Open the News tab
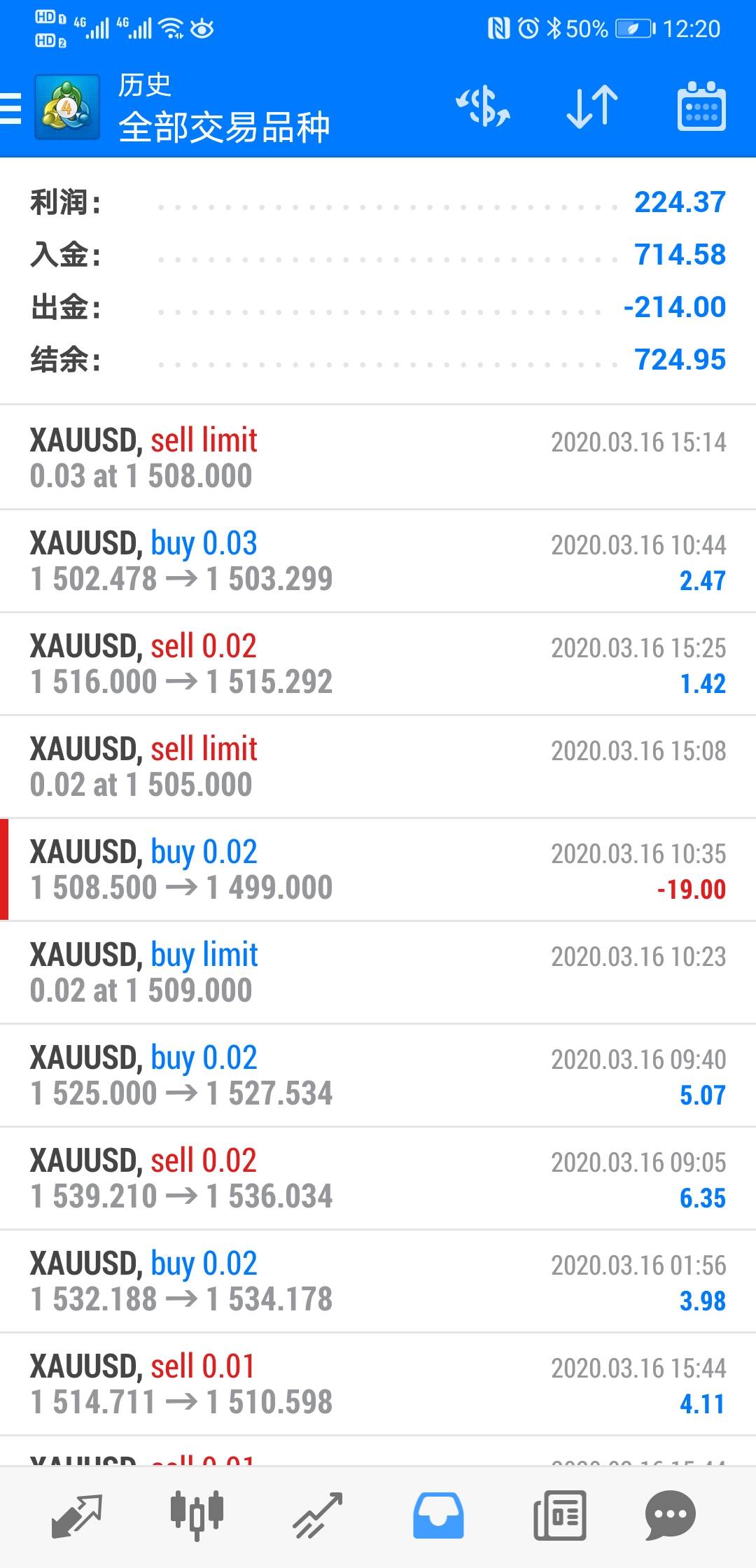The height and width of the screenshot is (1568, 756). [559, 1516]
